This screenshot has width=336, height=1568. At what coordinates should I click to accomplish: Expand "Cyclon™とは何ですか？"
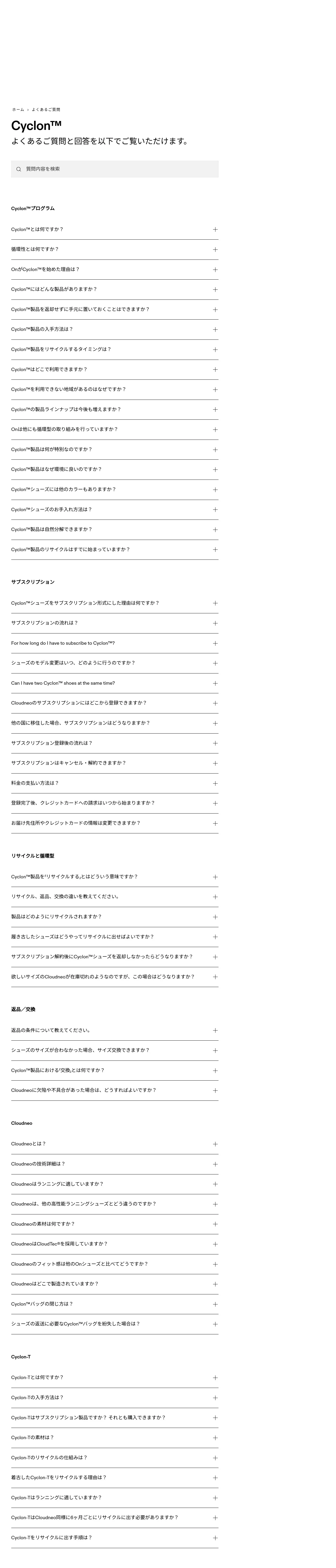click(x=115, y=229)
